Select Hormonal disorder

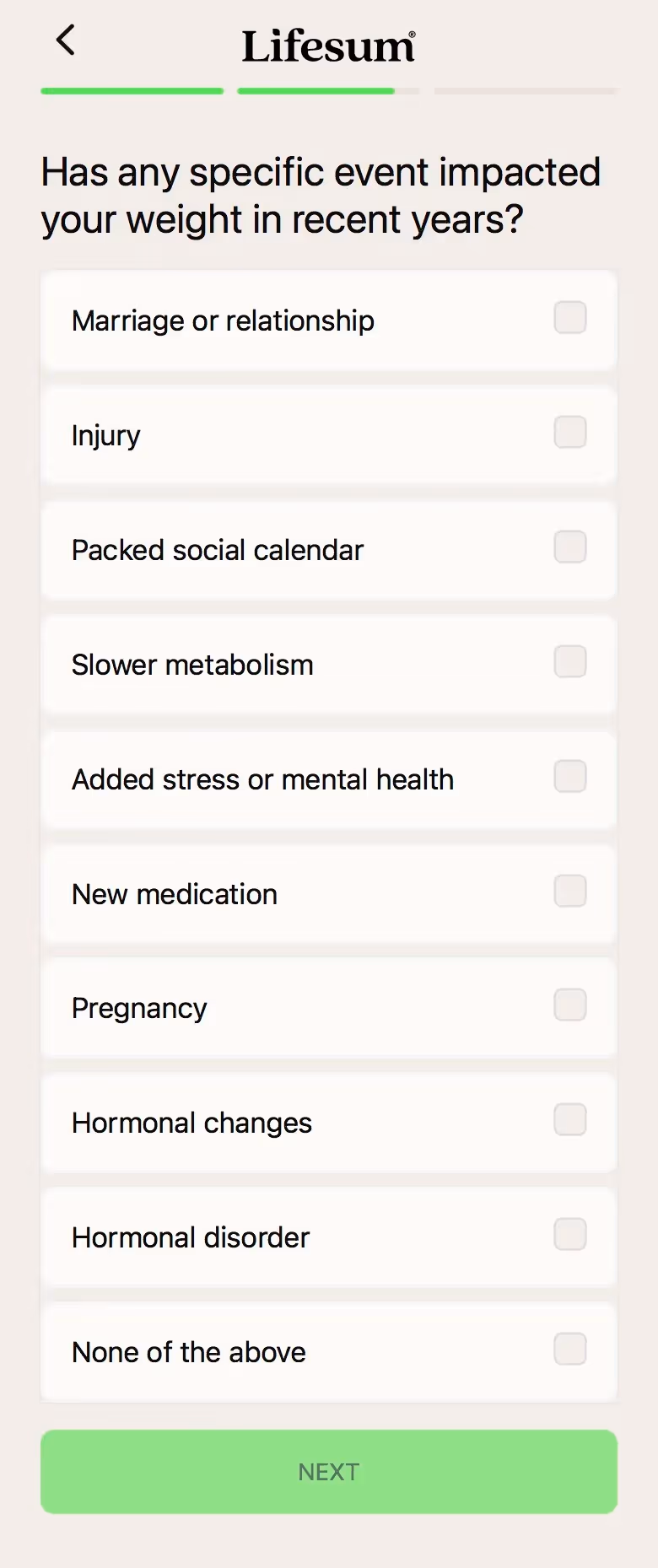pyautogui.click(x=569, y=1236)
